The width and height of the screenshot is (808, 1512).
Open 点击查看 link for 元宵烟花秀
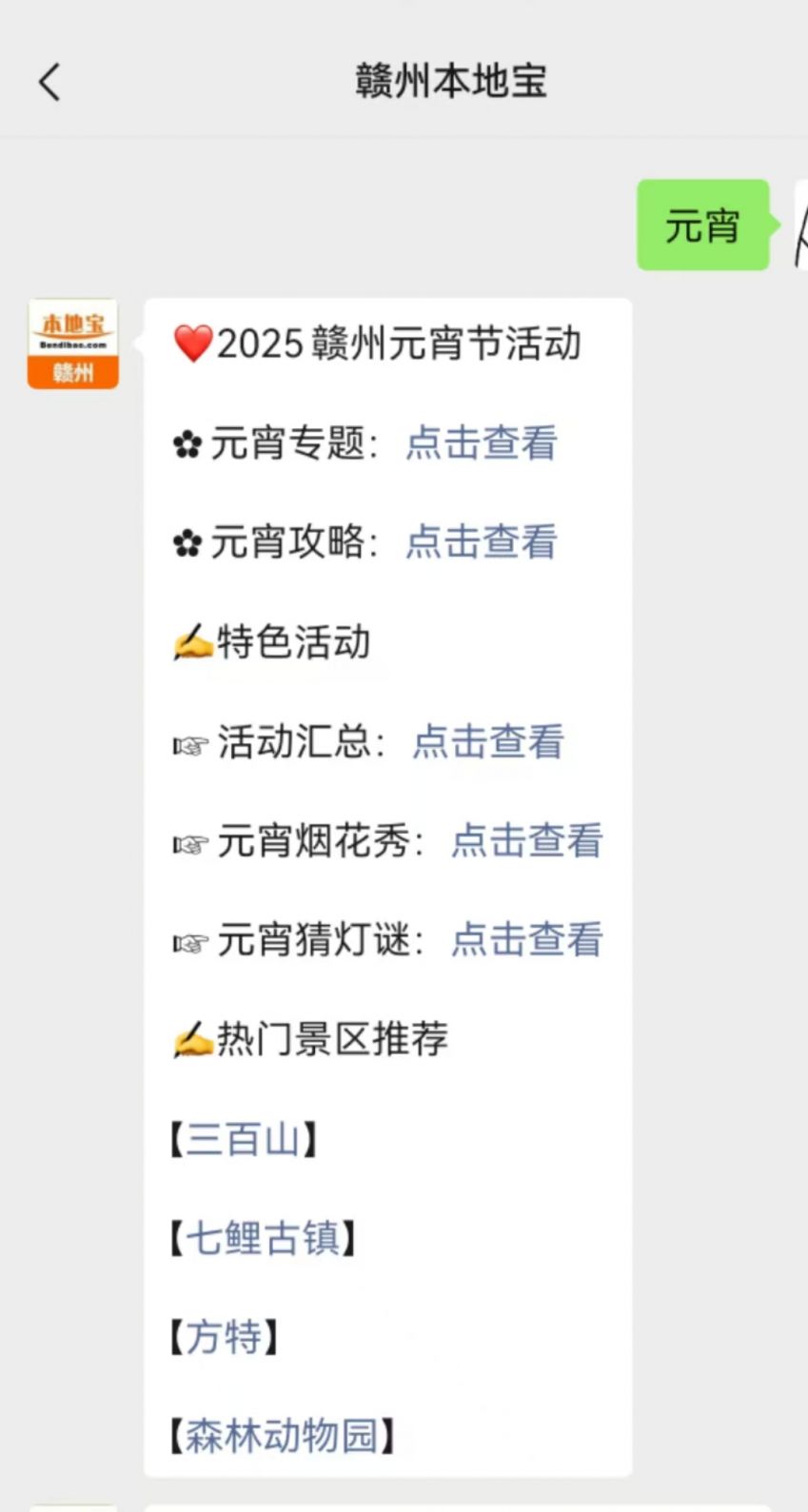tap(526, 841)
